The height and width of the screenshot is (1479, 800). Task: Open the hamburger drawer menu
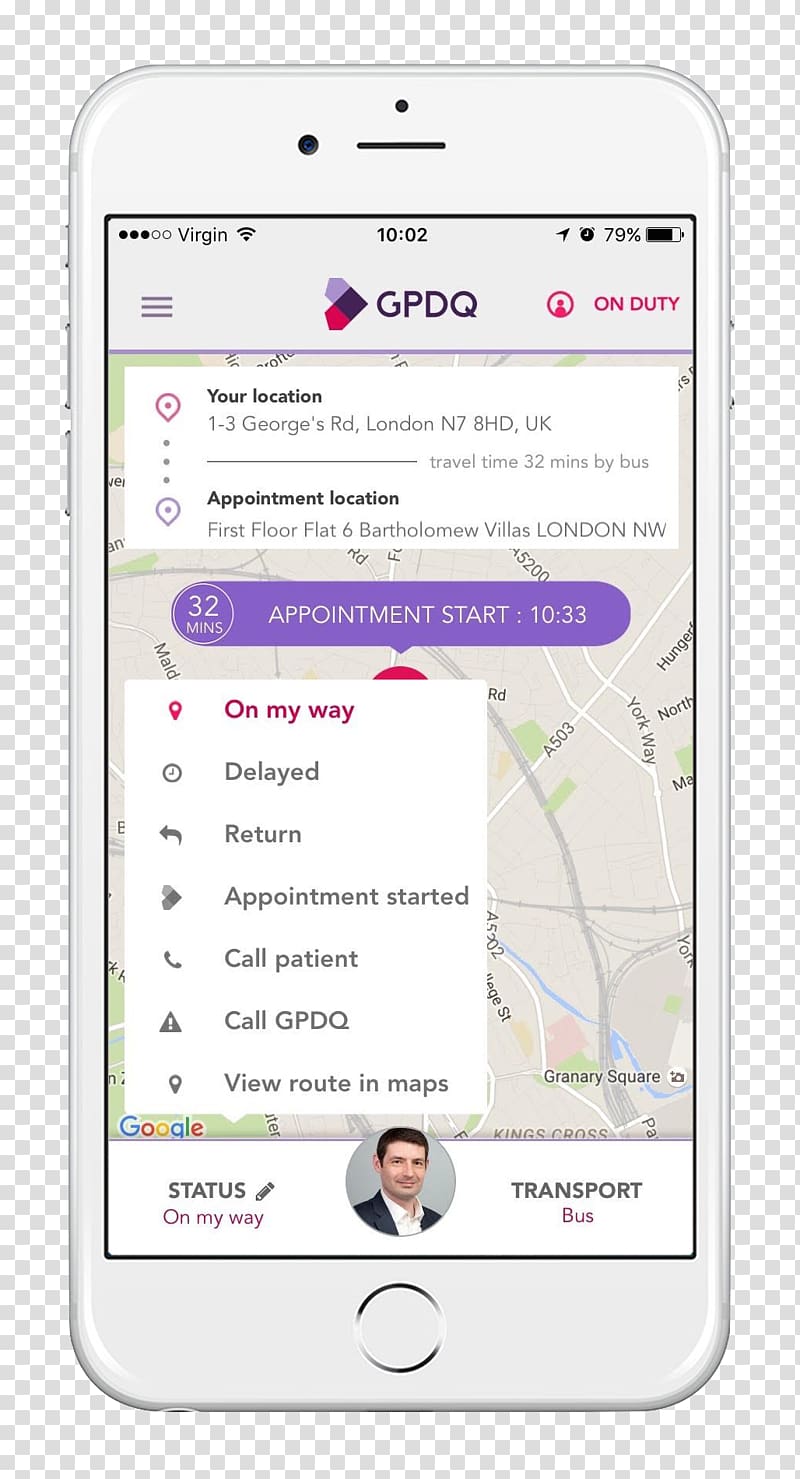pyautogui.click(x=157, y=306)
